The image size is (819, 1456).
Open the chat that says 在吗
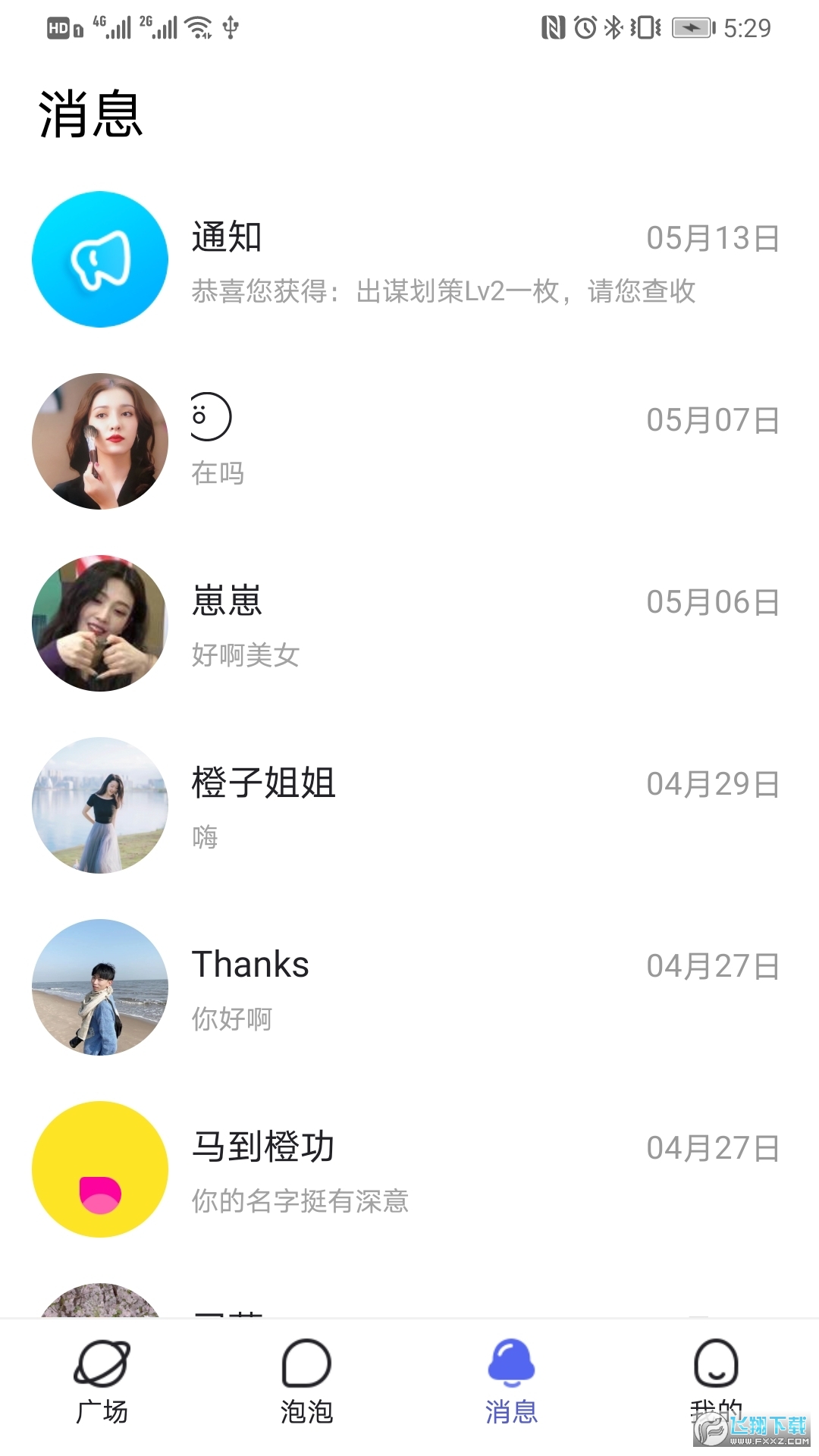tap(409, 442)
